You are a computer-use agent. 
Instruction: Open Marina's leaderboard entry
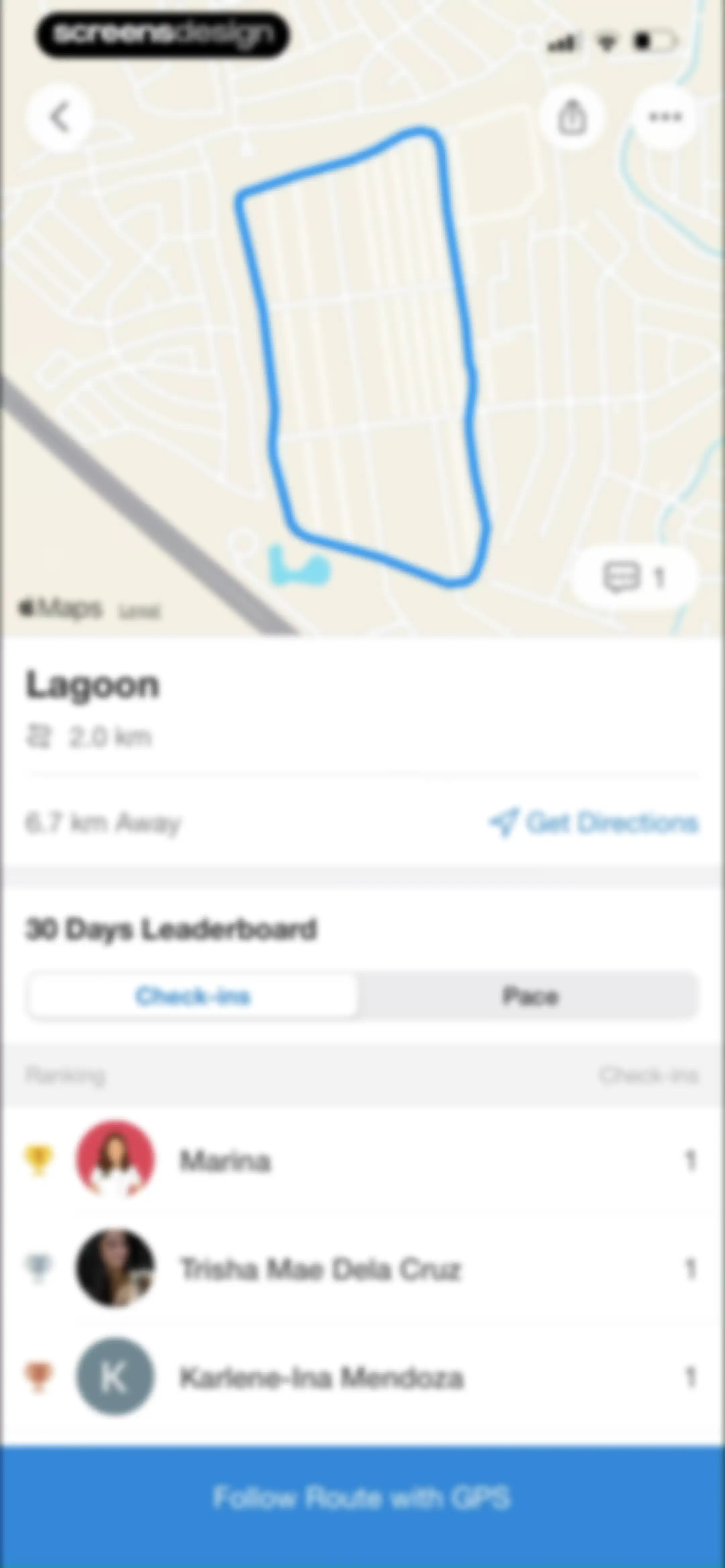pos(362,1160)
